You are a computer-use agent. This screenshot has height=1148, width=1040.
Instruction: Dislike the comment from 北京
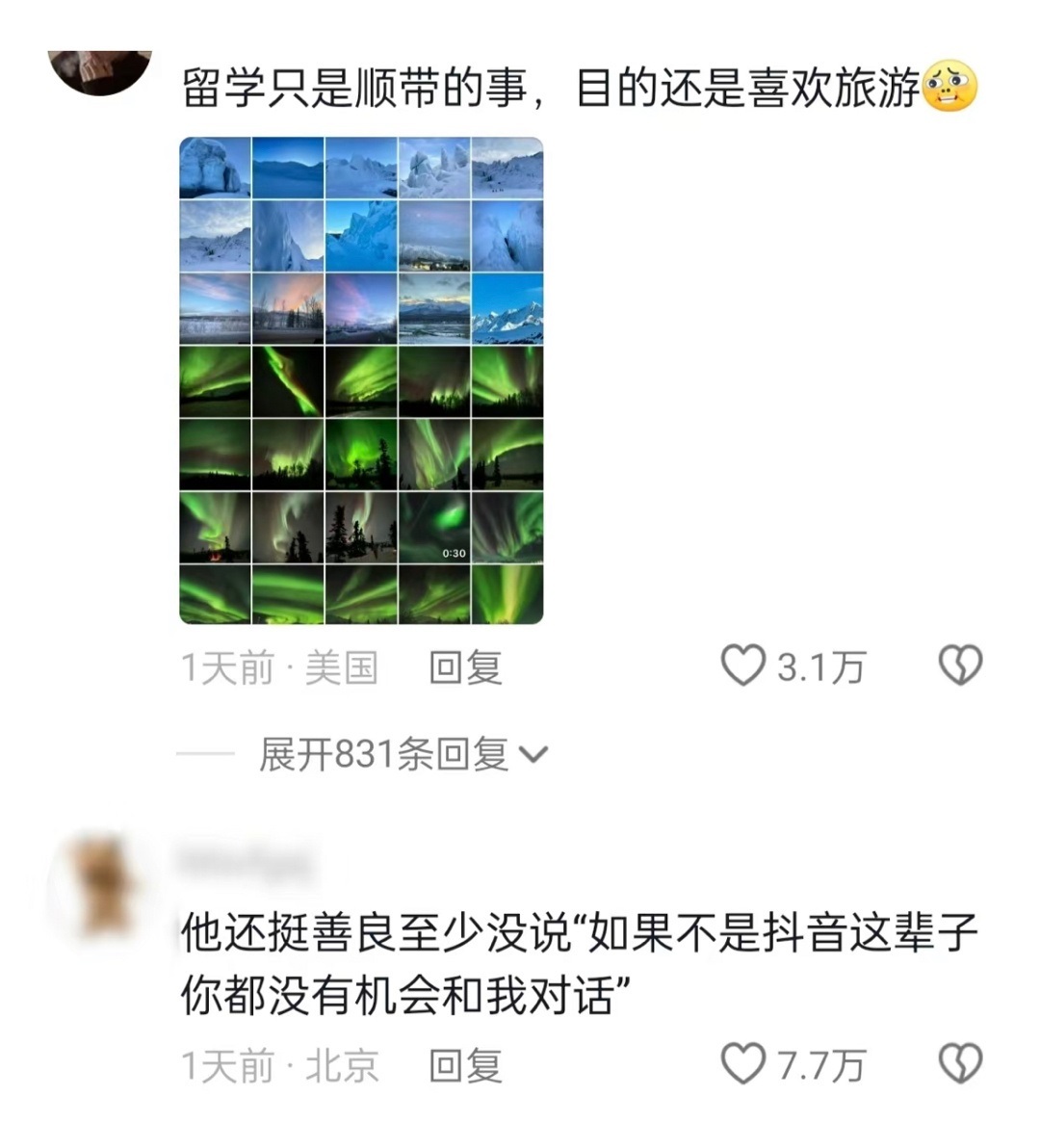point(959,1064)
